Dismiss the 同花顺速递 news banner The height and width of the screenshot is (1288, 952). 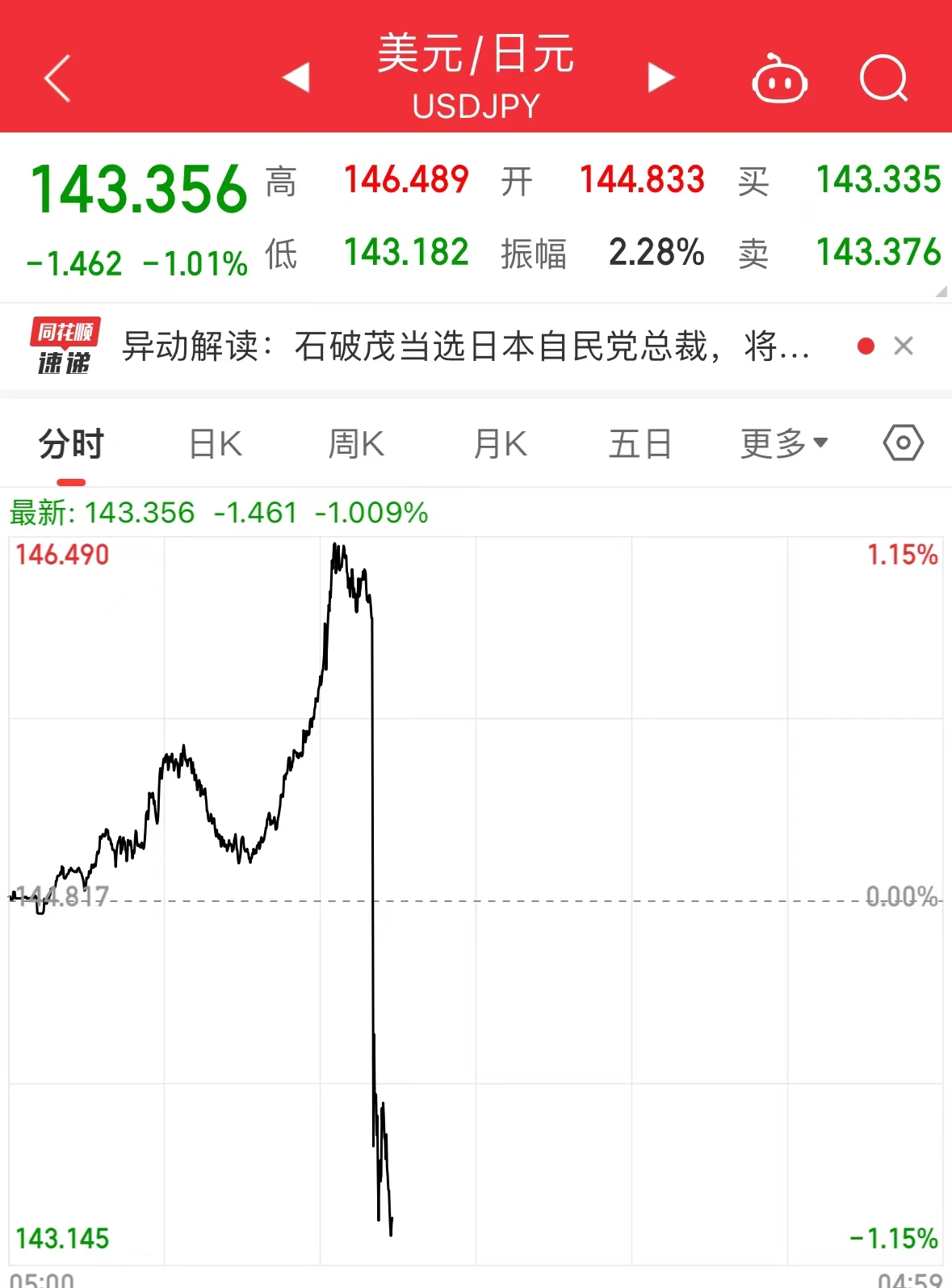click(904, 346)
